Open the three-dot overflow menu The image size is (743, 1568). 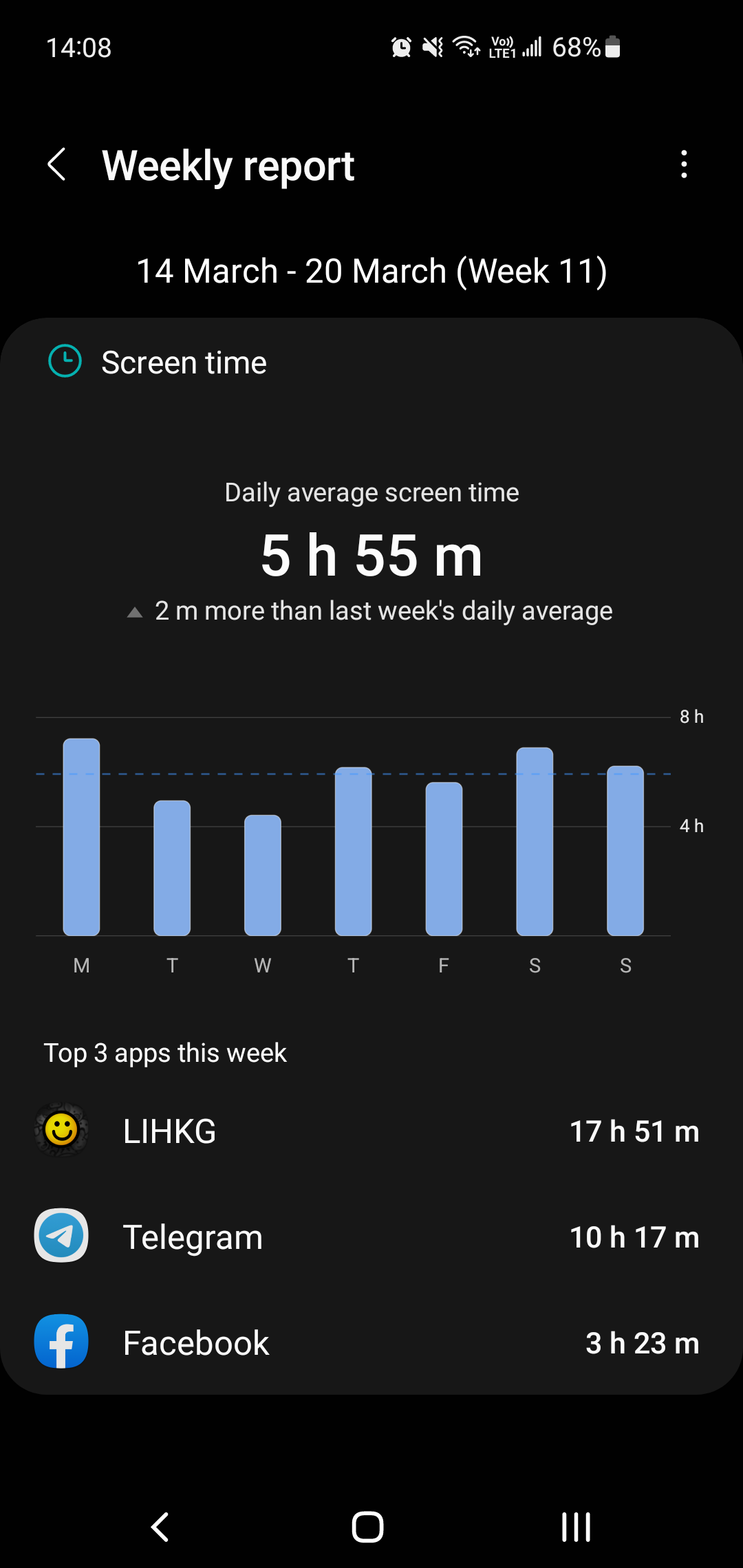683,165
